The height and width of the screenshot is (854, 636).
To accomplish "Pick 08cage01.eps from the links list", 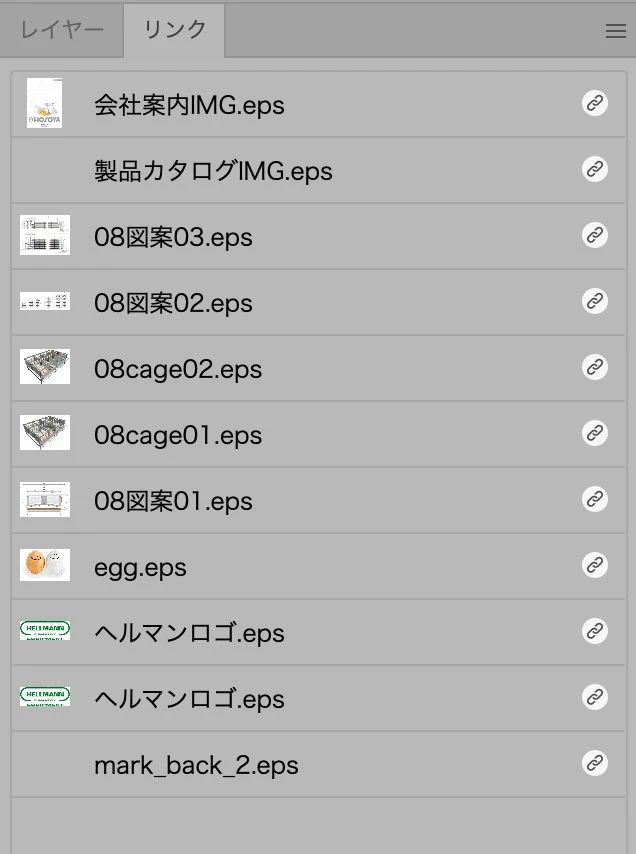I will point(178,435).
